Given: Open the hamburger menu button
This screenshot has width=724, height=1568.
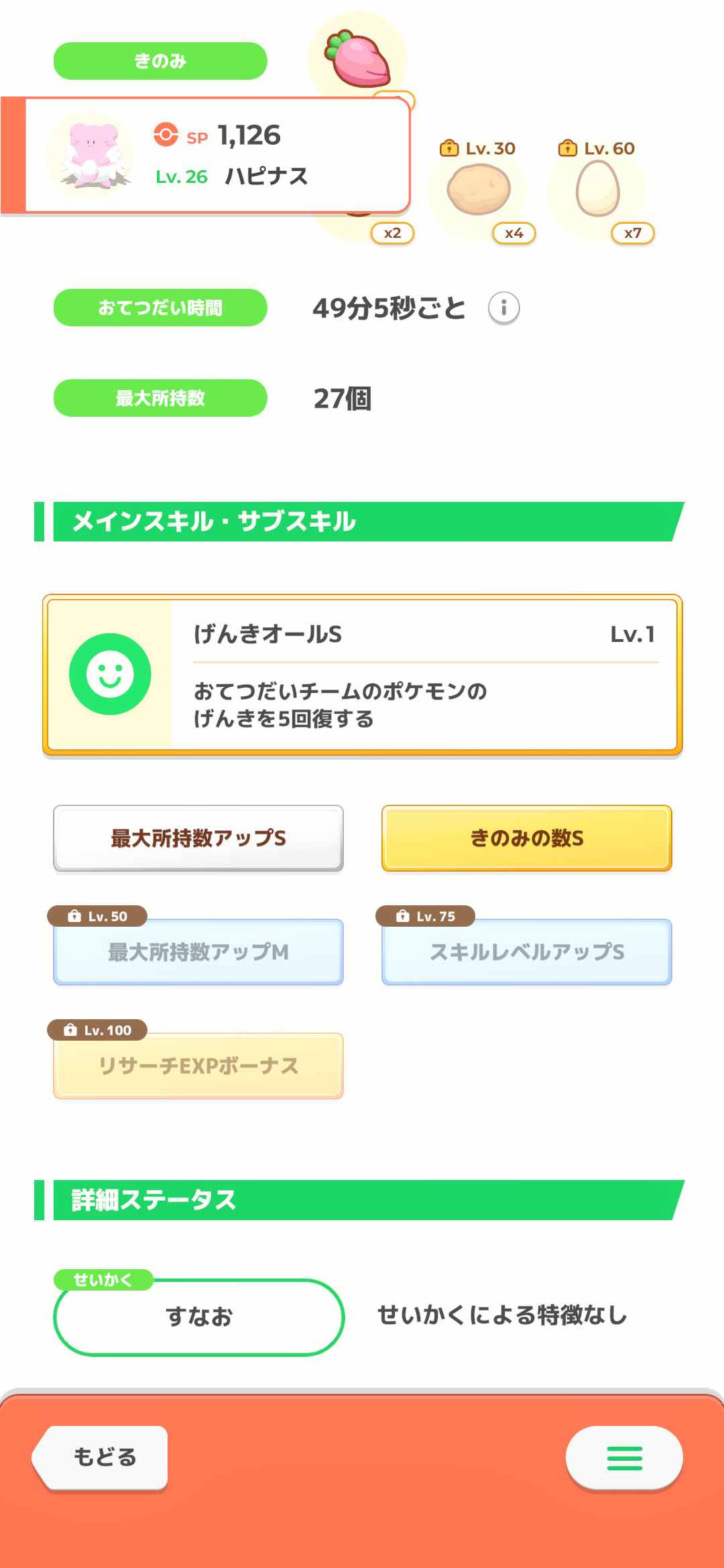Looking at the screenshot, I should point(624,1457).
